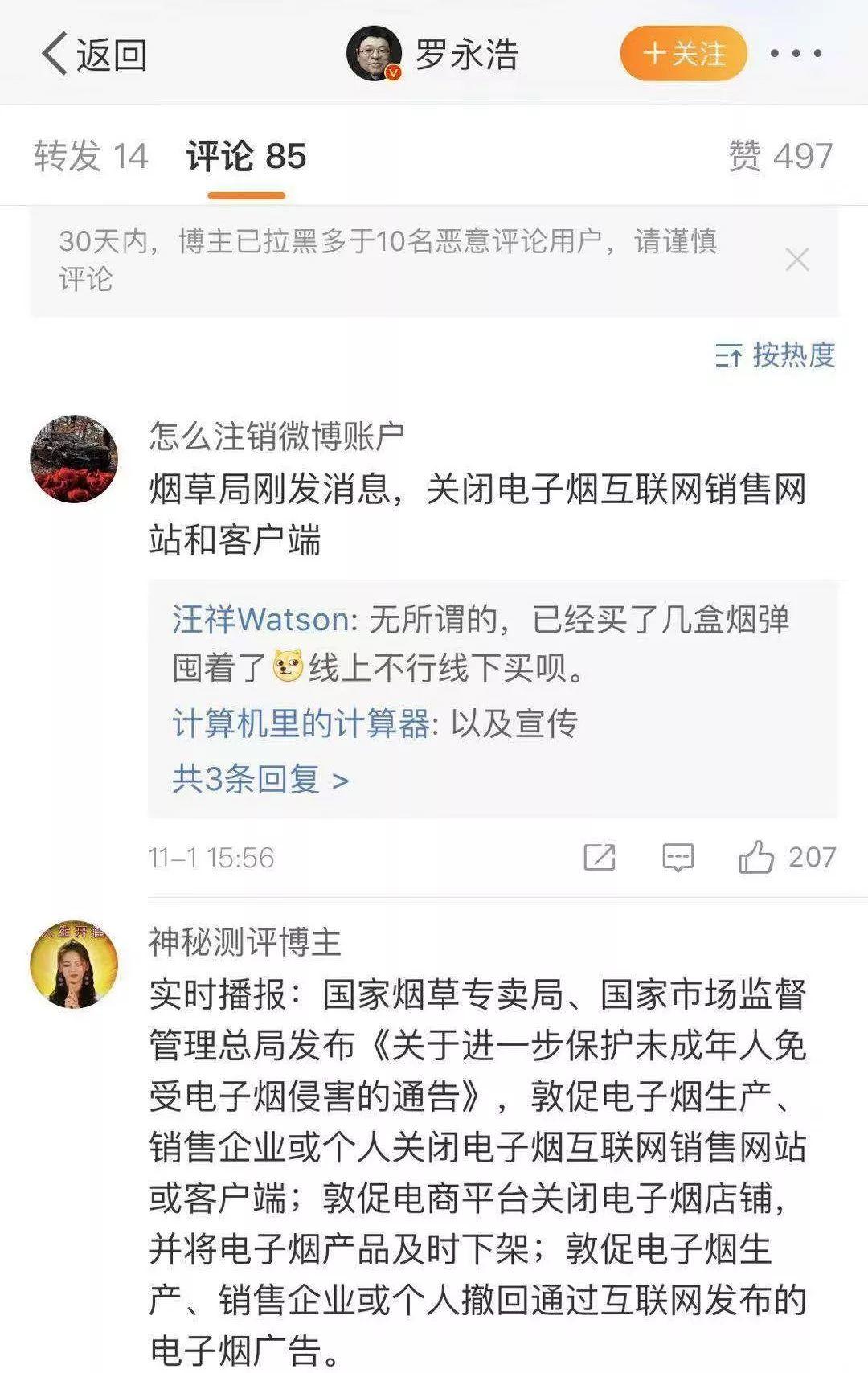Open 汪祥Watson's profile link
868x1373 pixels.
[260, 620]
